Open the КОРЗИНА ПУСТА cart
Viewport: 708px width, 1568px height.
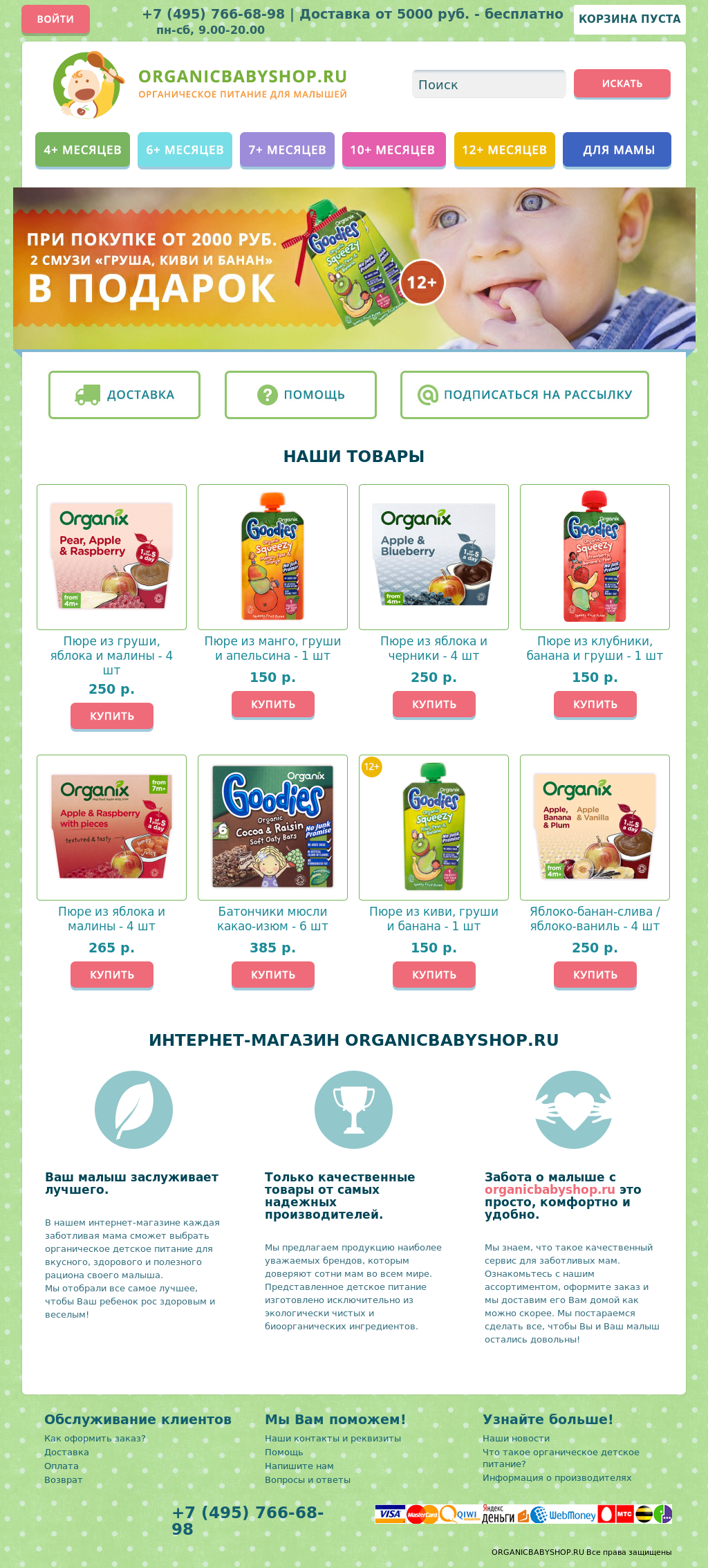click(x=629, y=19)
